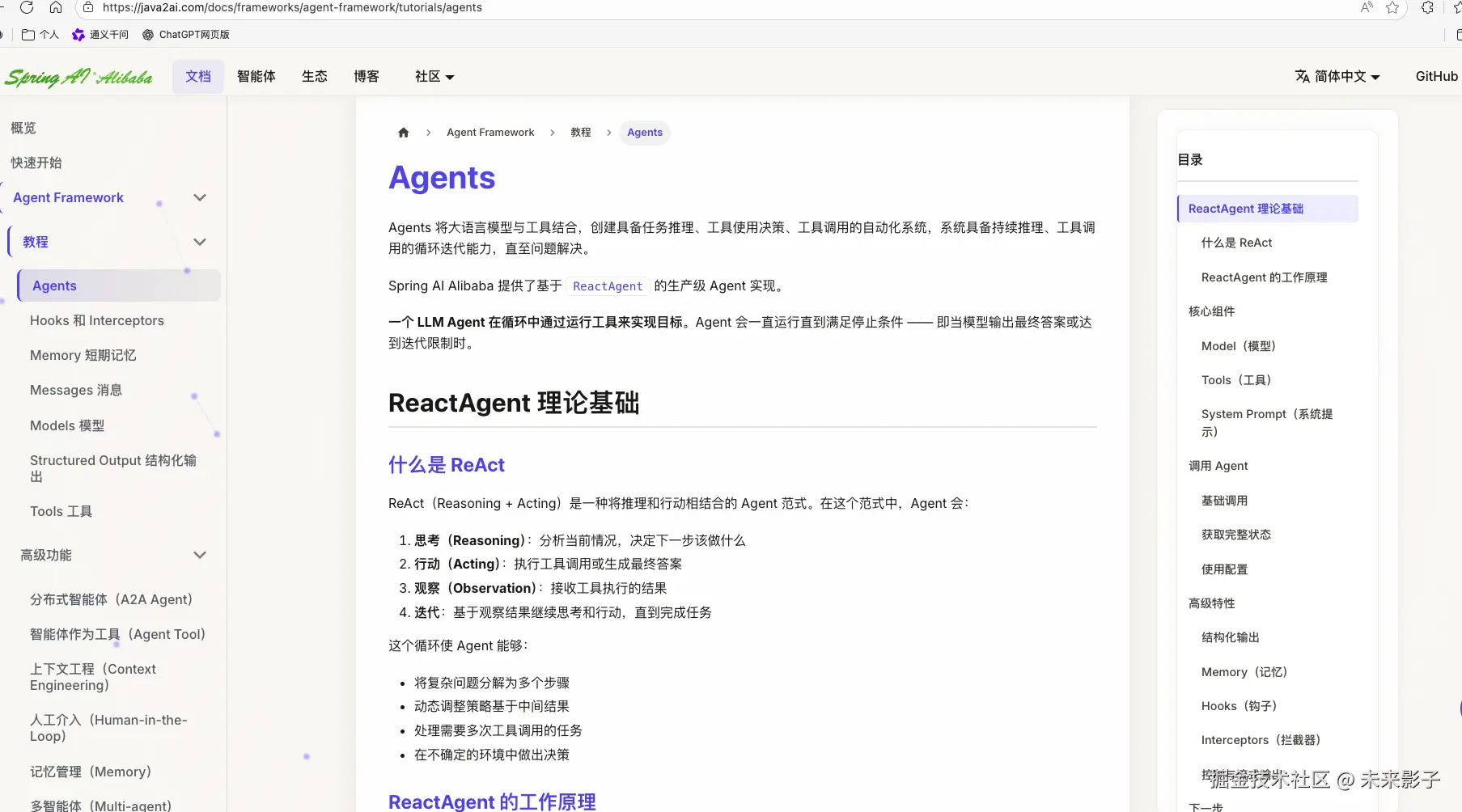The width and height of the screenshot is (1462, 812).
Task: Open 快速开始 in the sidebar
Action: 36,163
